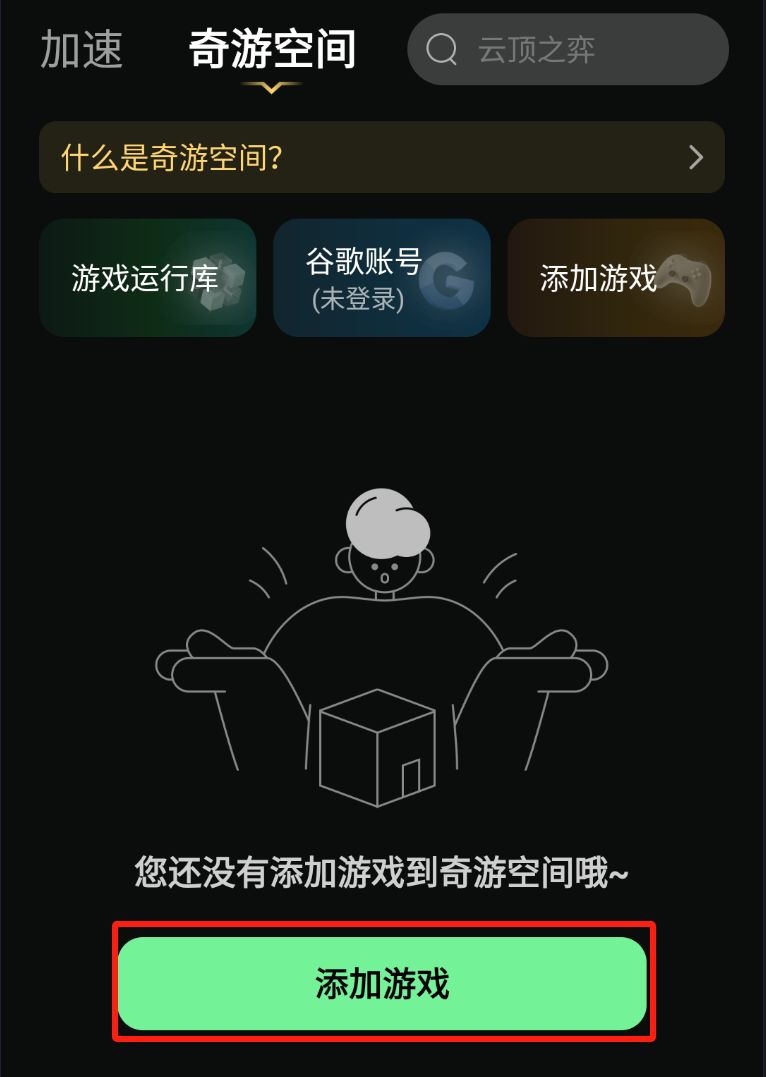This screenshot has width=766, height=1077.
Task: Click the right chevron on the info banner
Action: click(697, 158)
